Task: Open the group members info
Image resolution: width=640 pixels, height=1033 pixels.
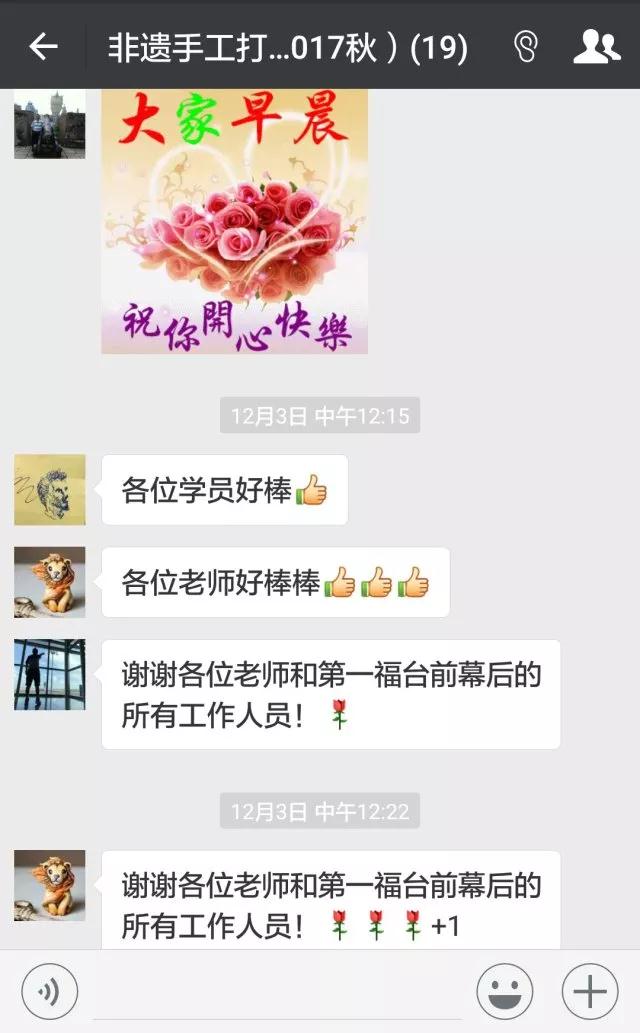Action: coord(596,46)
